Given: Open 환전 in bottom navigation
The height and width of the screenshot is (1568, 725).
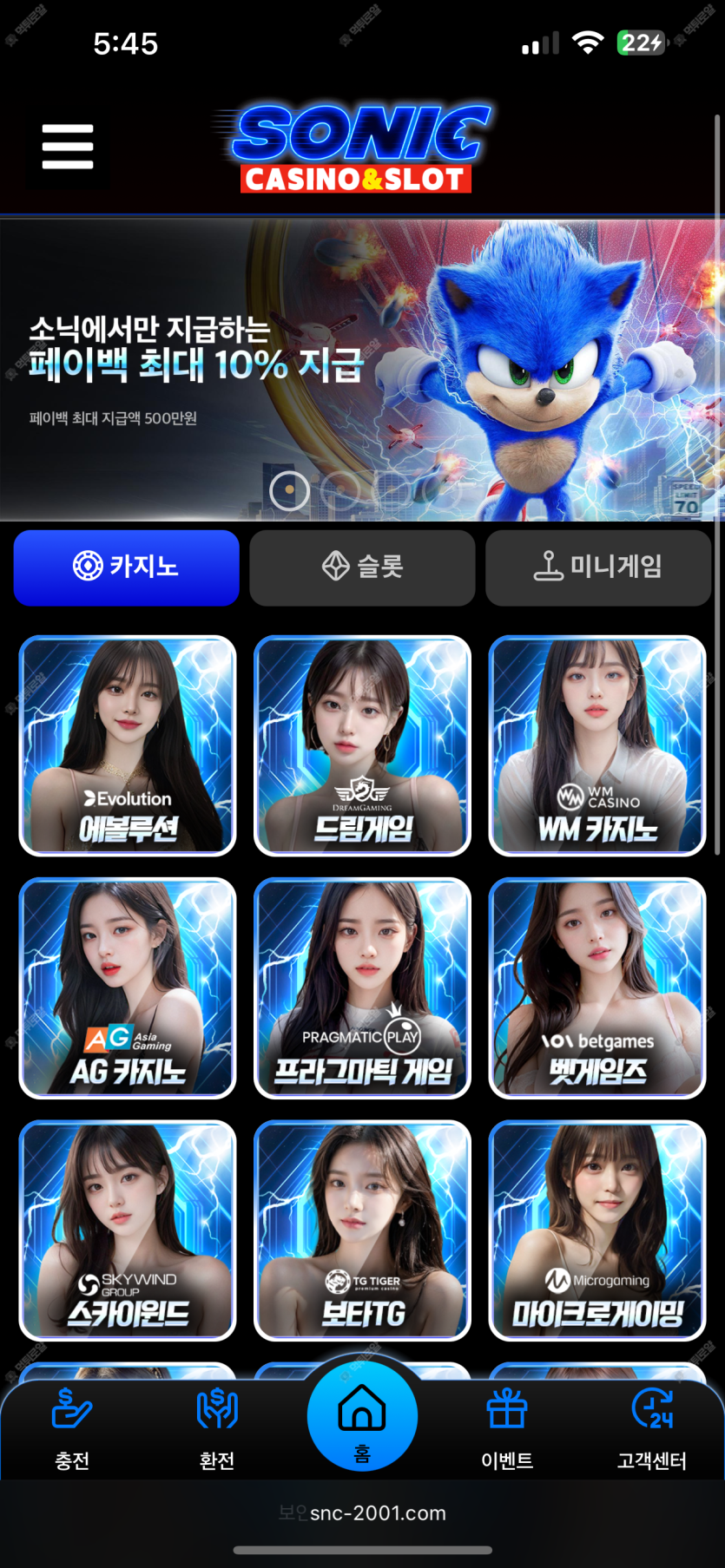Looking at the screenshot, I should [217, 1428].
